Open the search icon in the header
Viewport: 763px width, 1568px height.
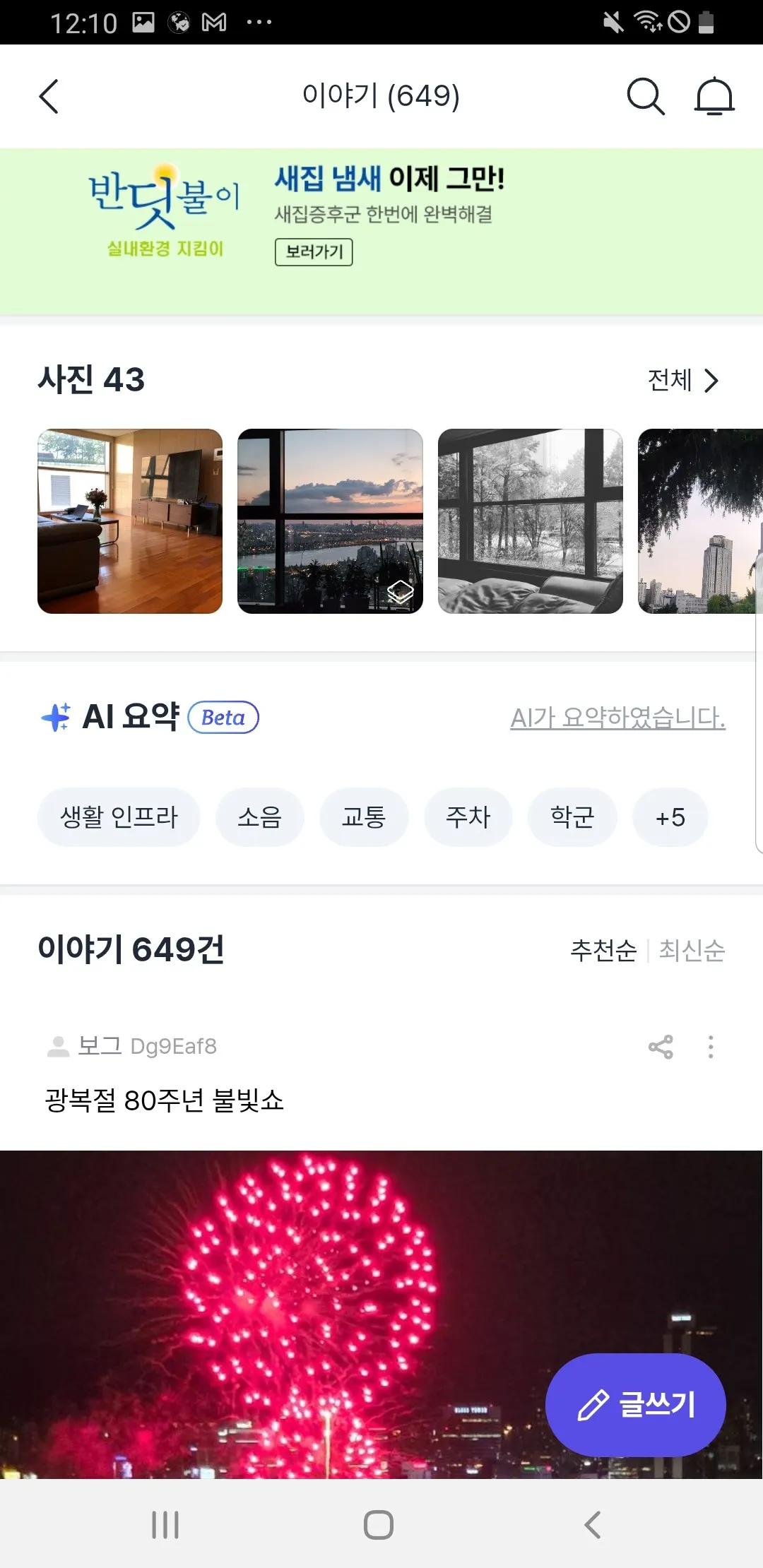point(645,96)
